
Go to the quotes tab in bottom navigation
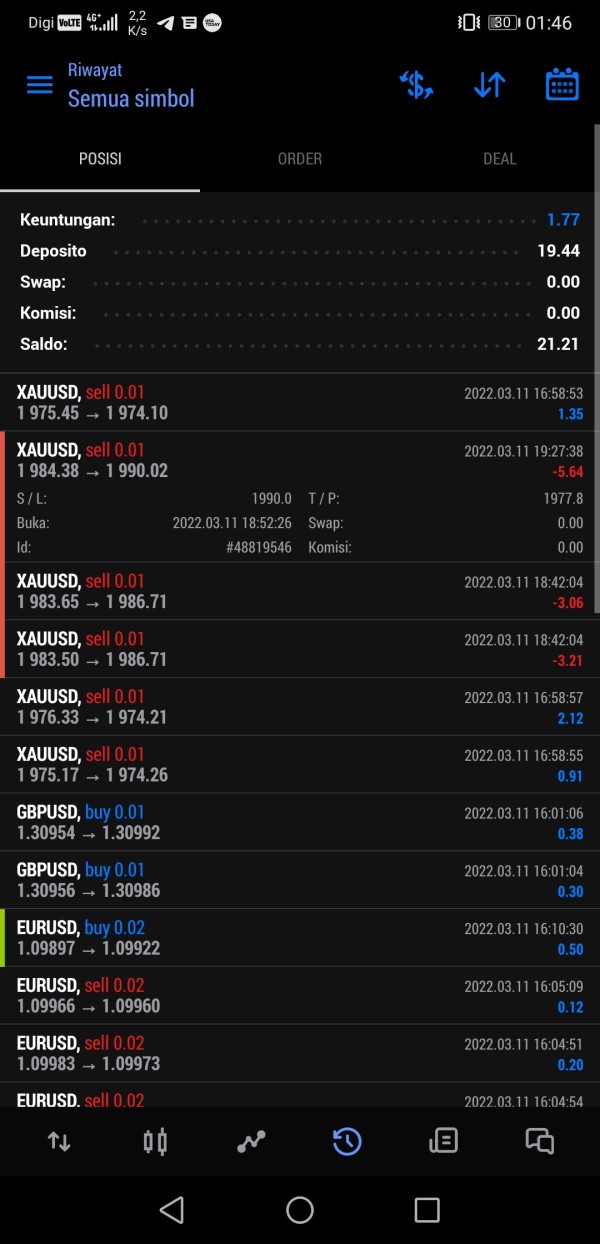click(x=59, y=1141)
